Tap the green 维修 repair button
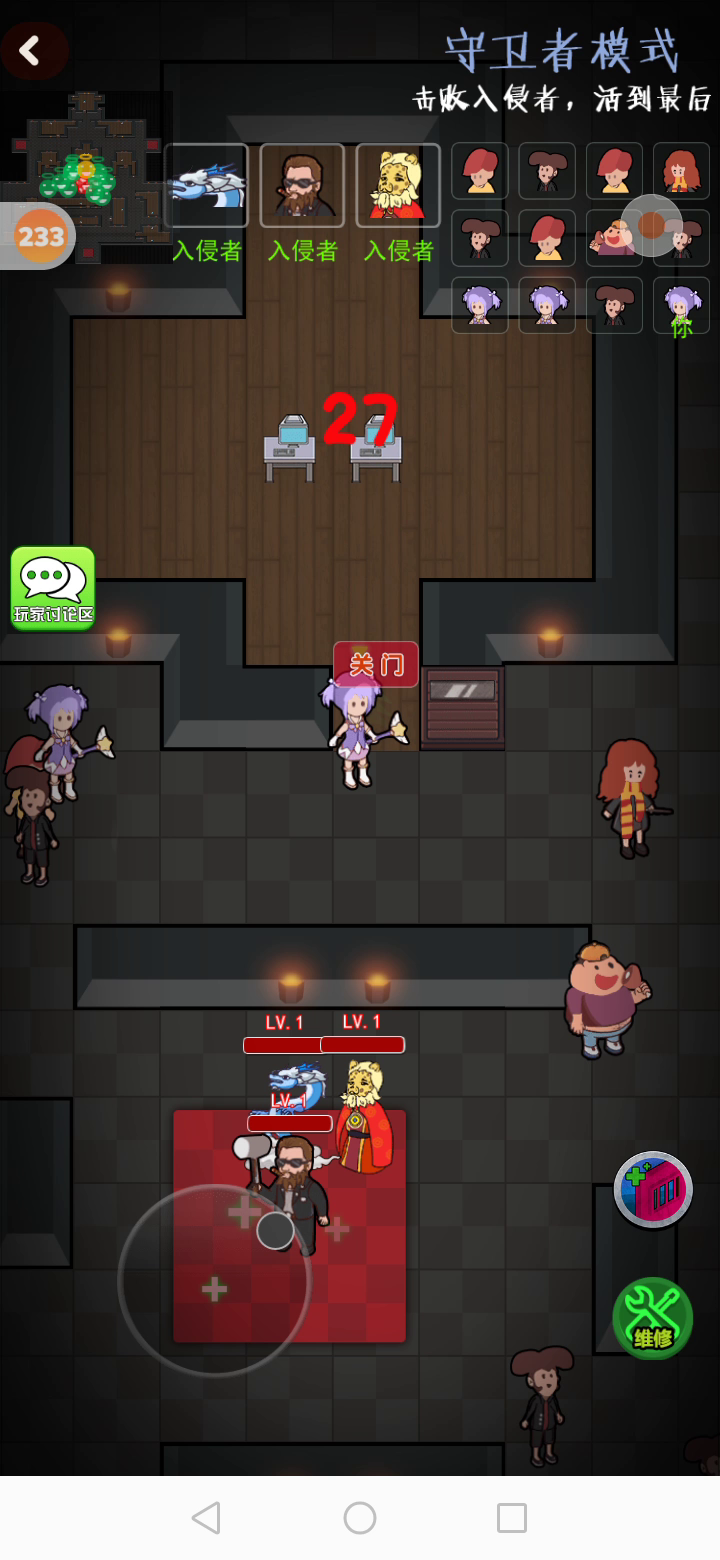The image size is (720, 1560). [653, 1318]
